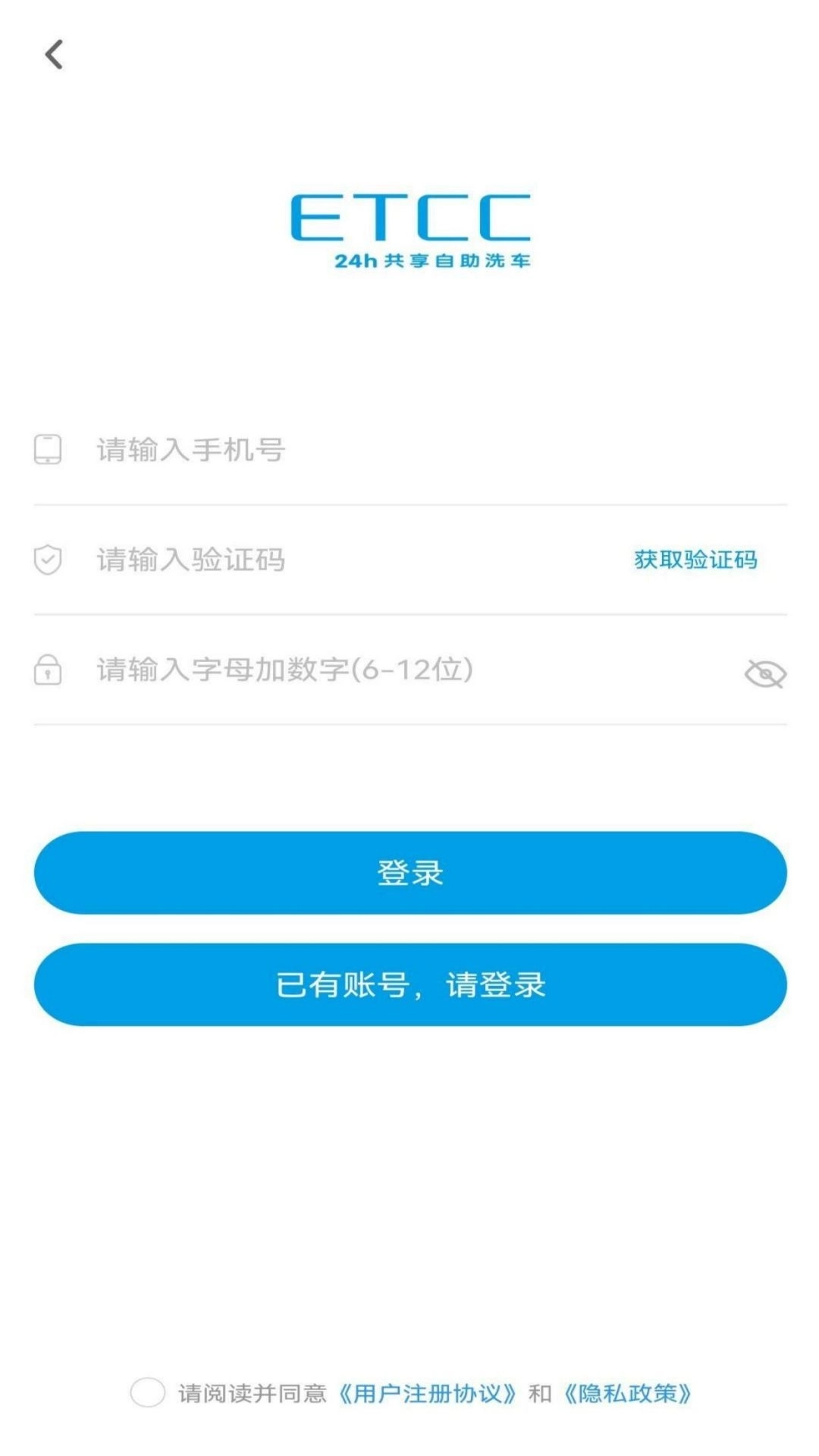819x1456 pixels.
Task: Focus the verification code field
Action: pos(341,560)
